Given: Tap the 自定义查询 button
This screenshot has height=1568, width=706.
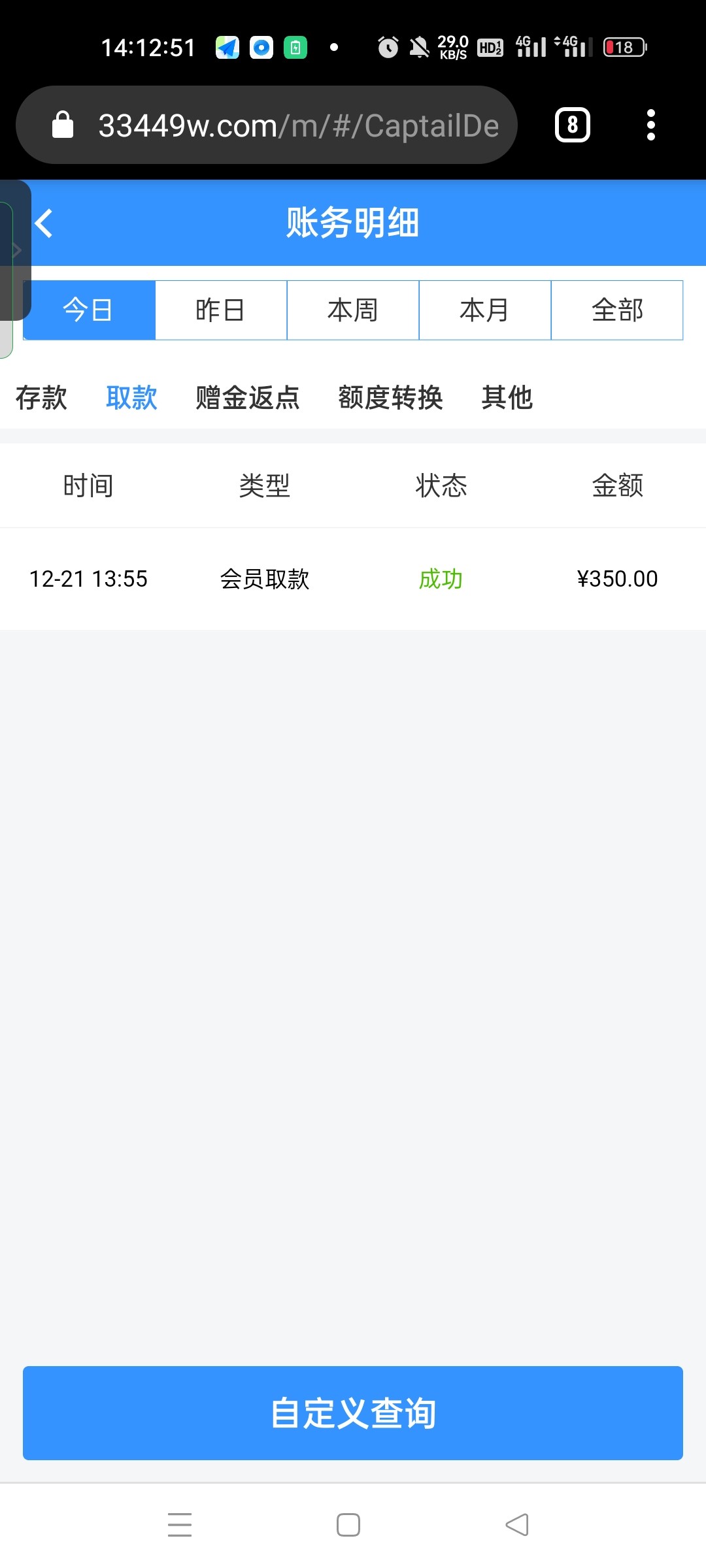Looking at the screenshot, I should tap(353, 1413).
